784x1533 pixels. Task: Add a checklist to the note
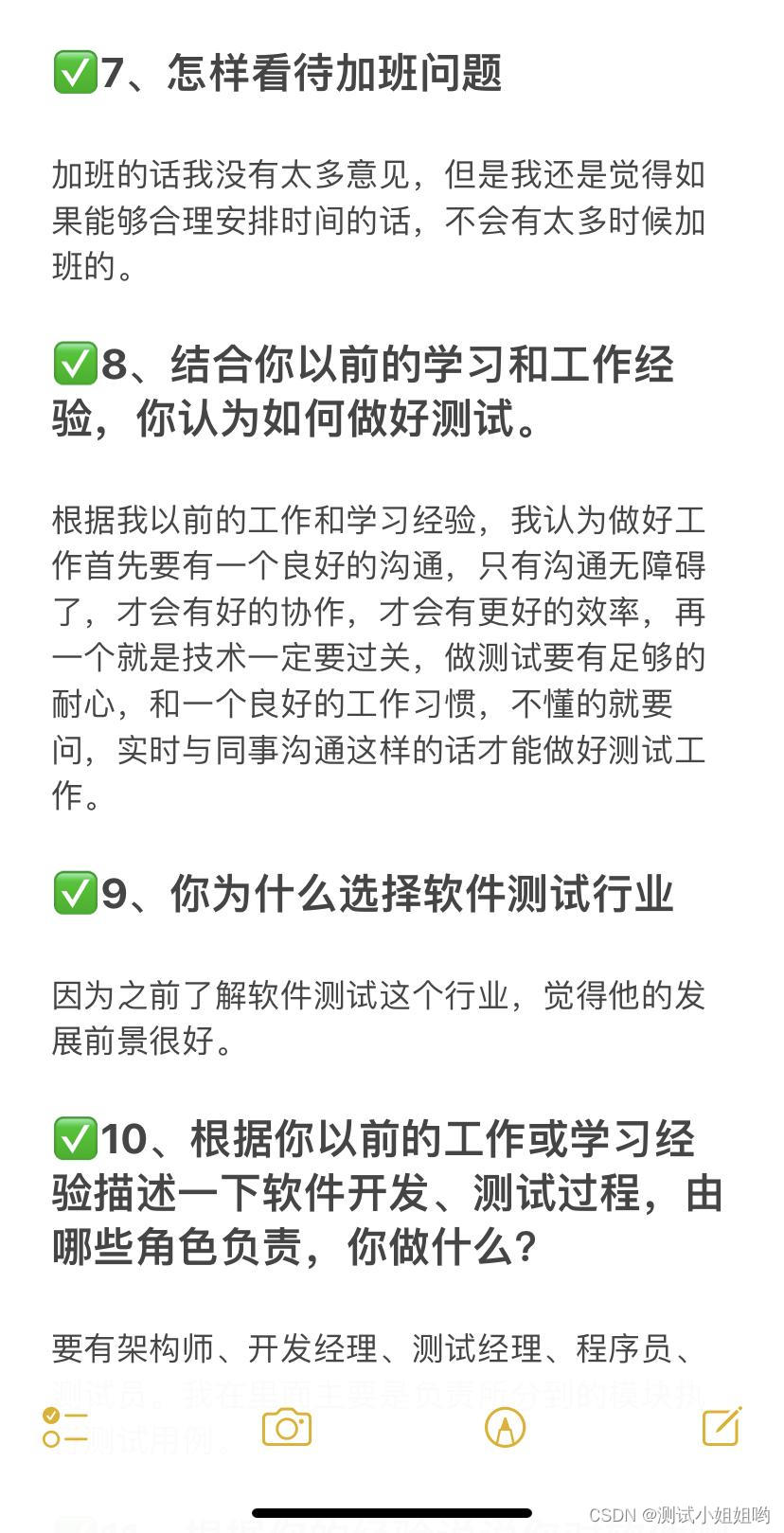pyautogui.click(x=64, y=1427)
